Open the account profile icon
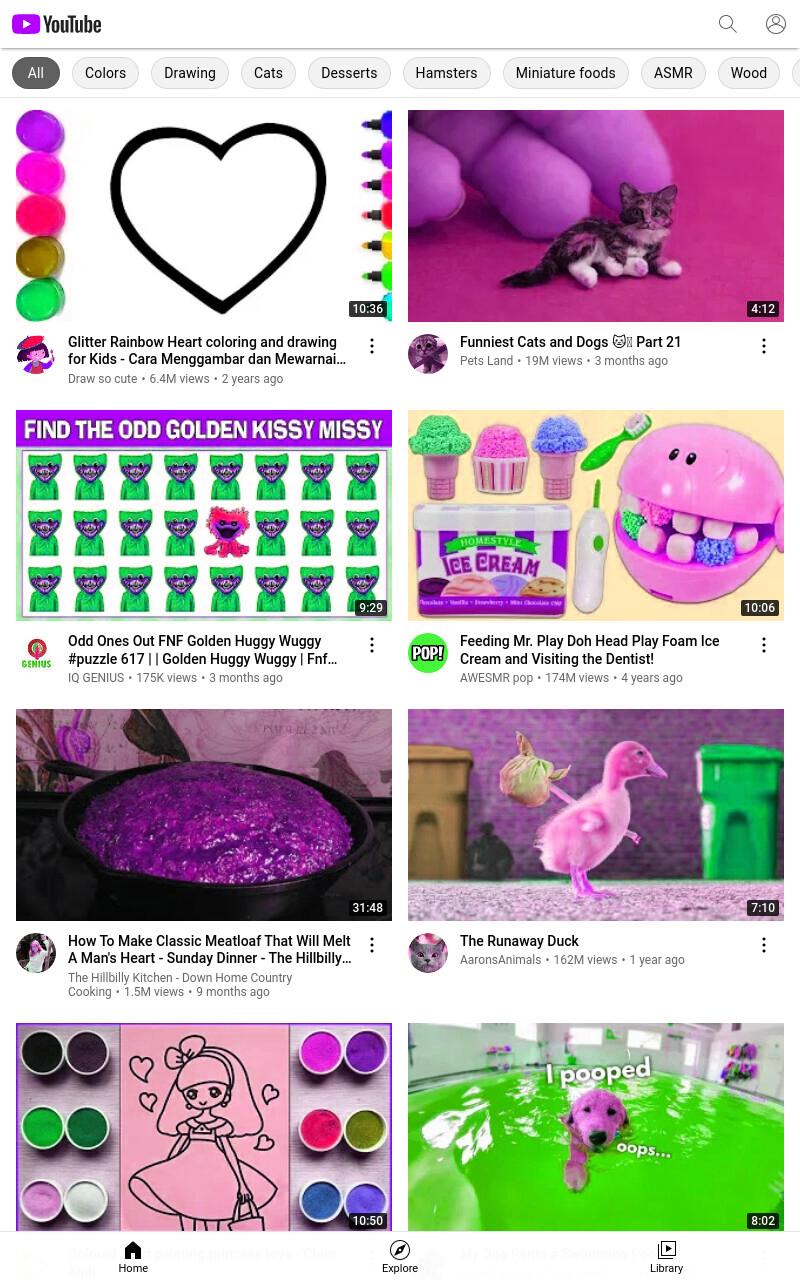This screenshot has height=1280, width=800. point(776,24)
